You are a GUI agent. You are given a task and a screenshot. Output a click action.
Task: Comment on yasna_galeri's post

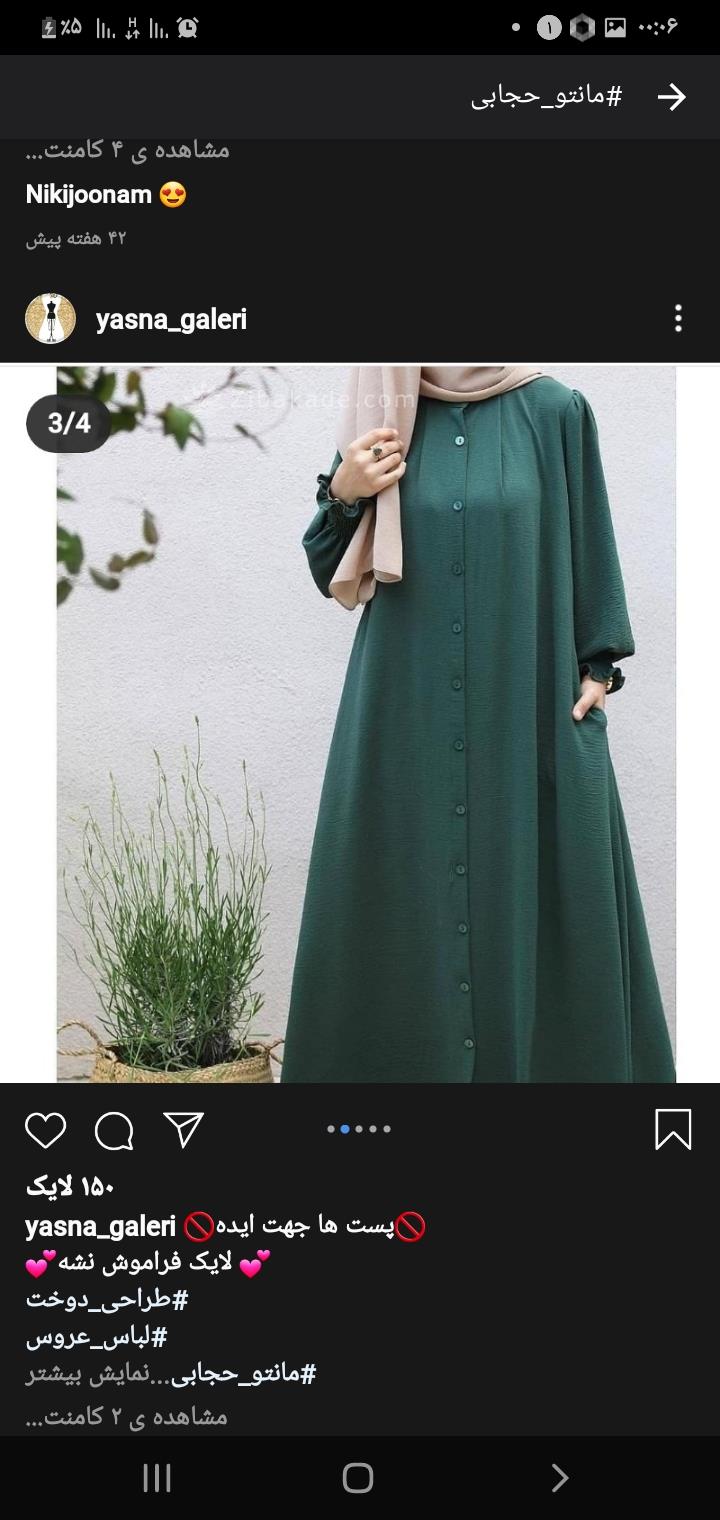114,1130
